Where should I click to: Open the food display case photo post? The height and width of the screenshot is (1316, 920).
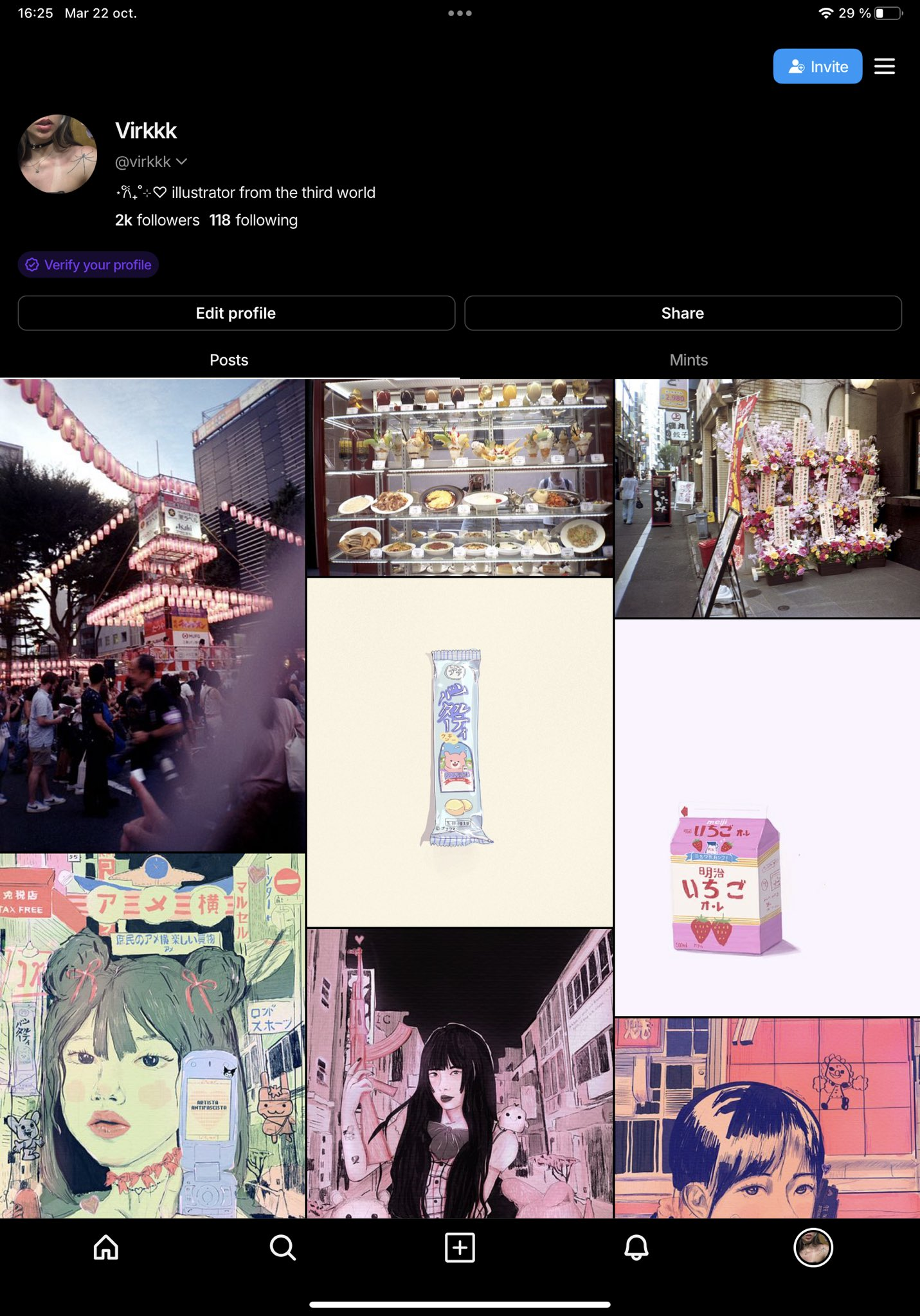(x=460, y=477)
